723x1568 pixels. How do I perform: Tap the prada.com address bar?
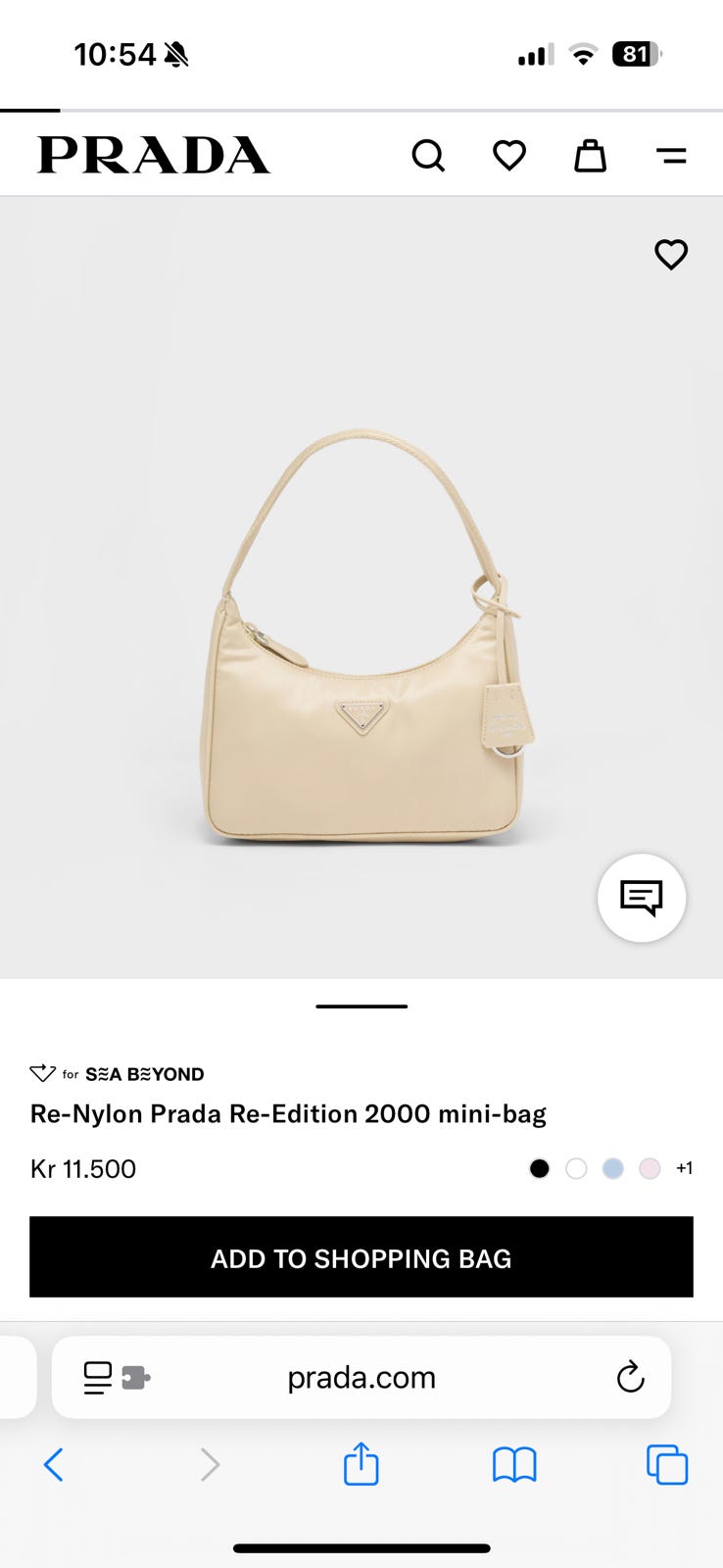click(x=361, y=1378)
